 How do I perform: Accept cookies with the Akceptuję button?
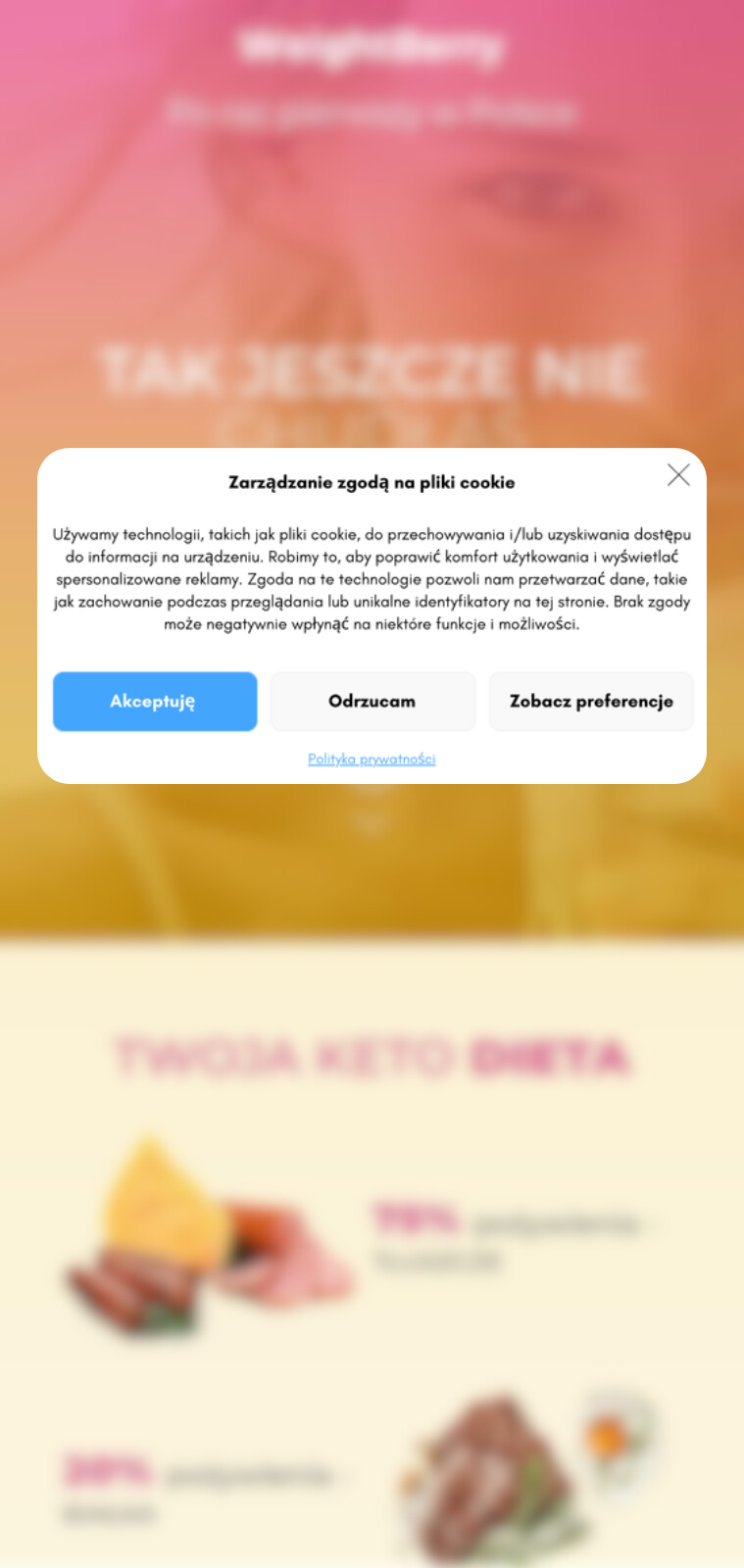pyautogui.click(x=155, y=702)
